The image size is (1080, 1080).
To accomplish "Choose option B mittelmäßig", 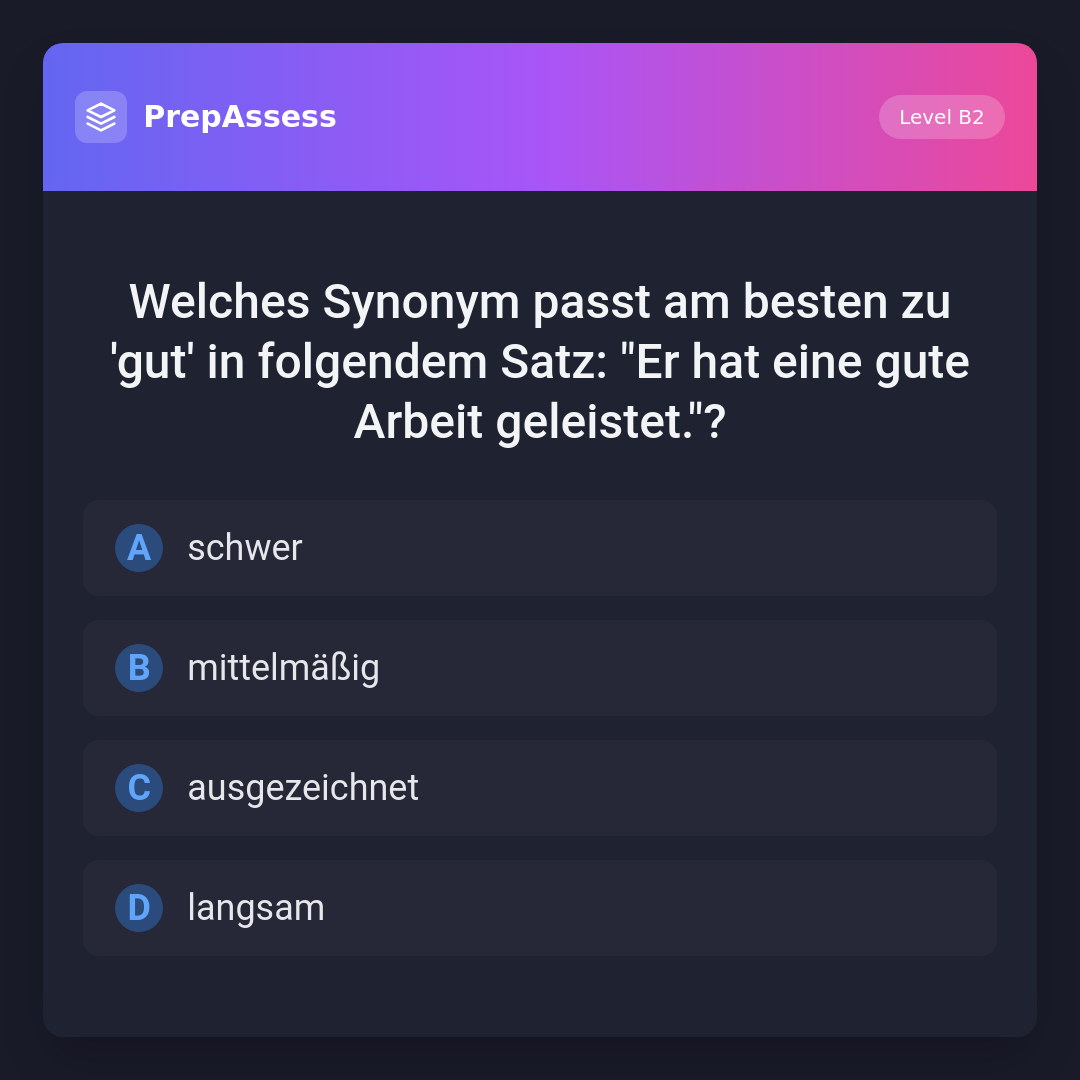I will pyautogui.click(x=540, y=668).
